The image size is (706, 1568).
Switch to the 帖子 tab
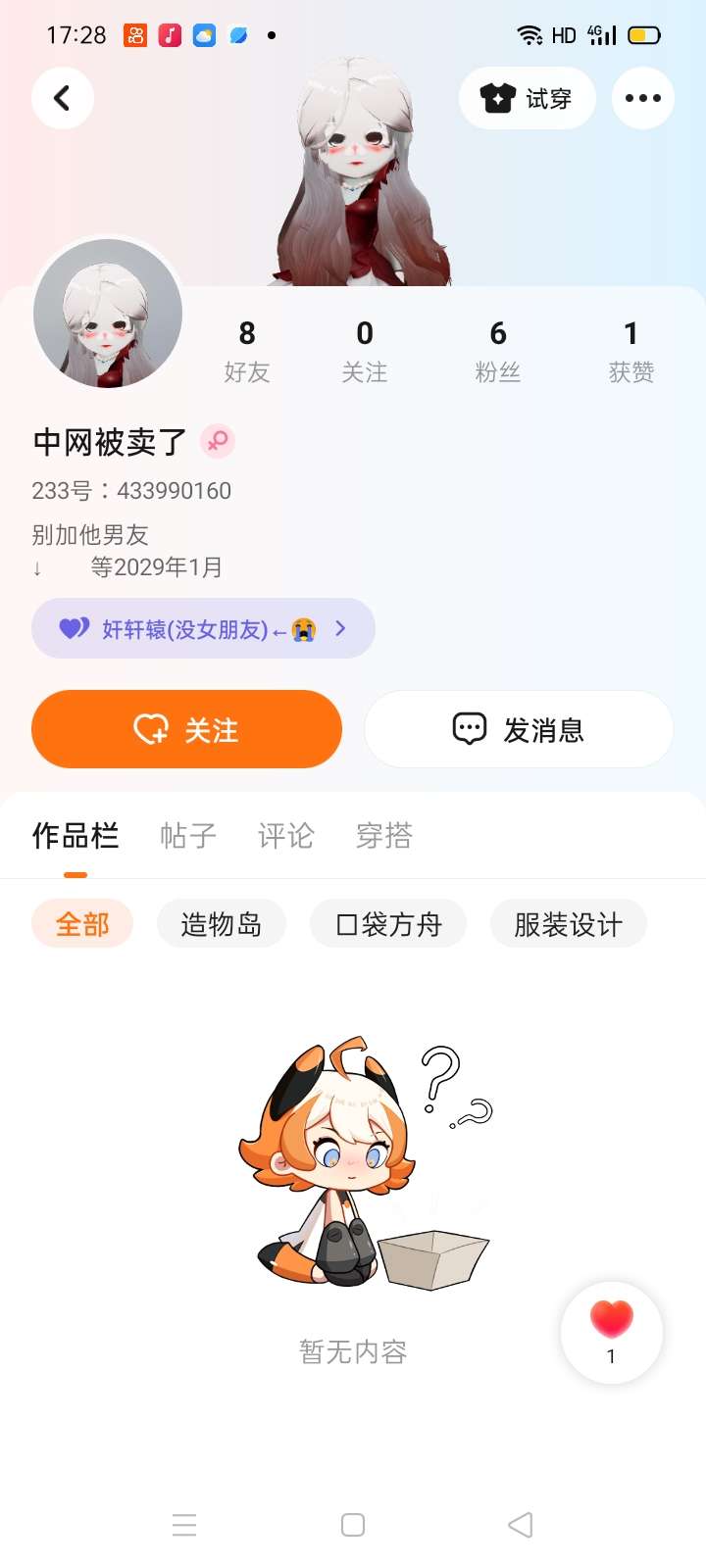pos(188,836)
